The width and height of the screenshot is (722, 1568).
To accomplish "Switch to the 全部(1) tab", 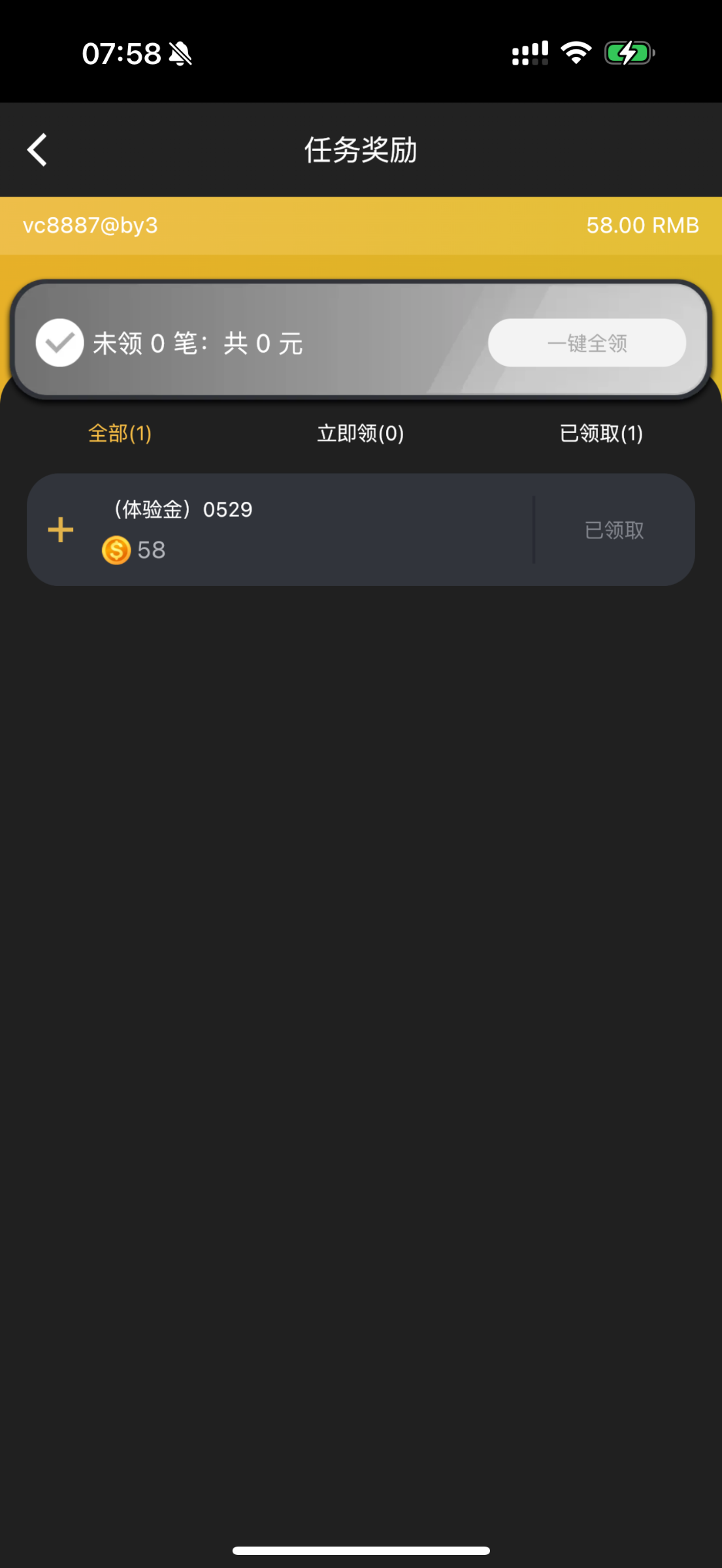I will pyautogui.click(x=120, y=433).
